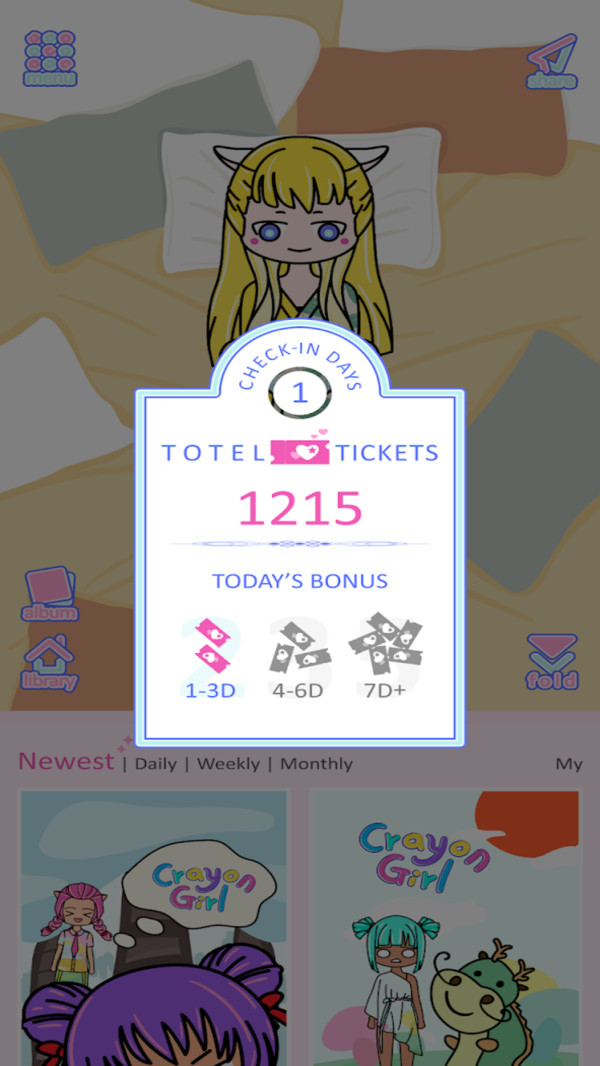The image size is (600, 1066).
Task: Open the My tab
Action: coord(569,764)
